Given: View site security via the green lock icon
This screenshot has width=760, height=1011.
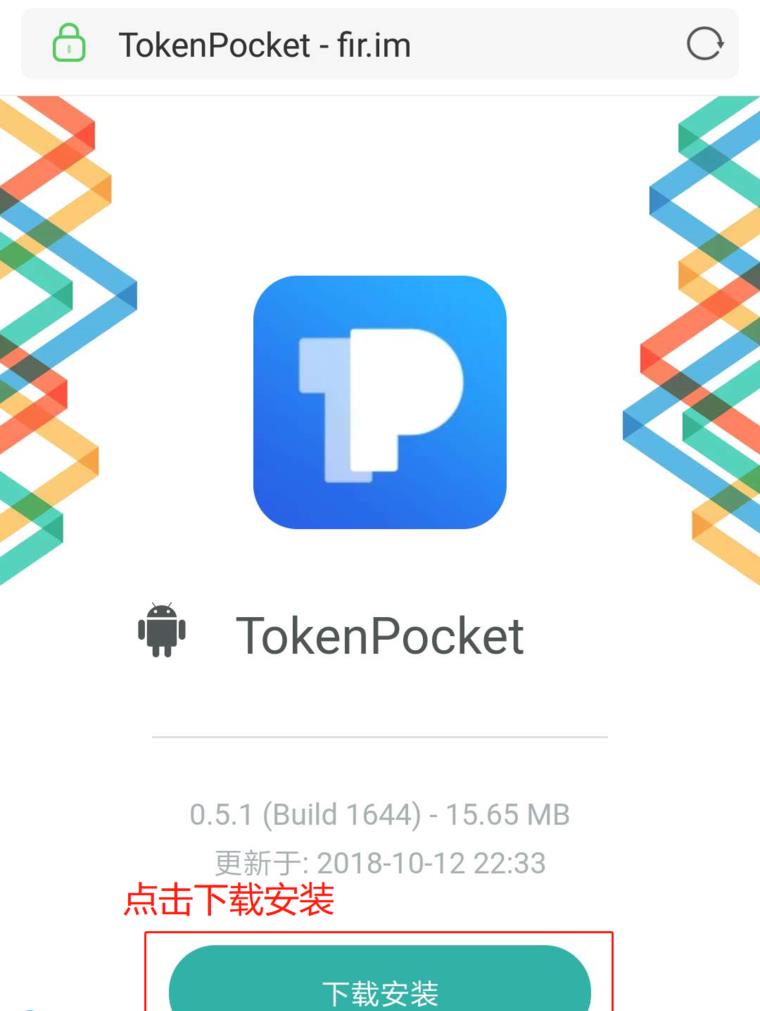Looking at the screenshot, I should click(x=69, y=44).
